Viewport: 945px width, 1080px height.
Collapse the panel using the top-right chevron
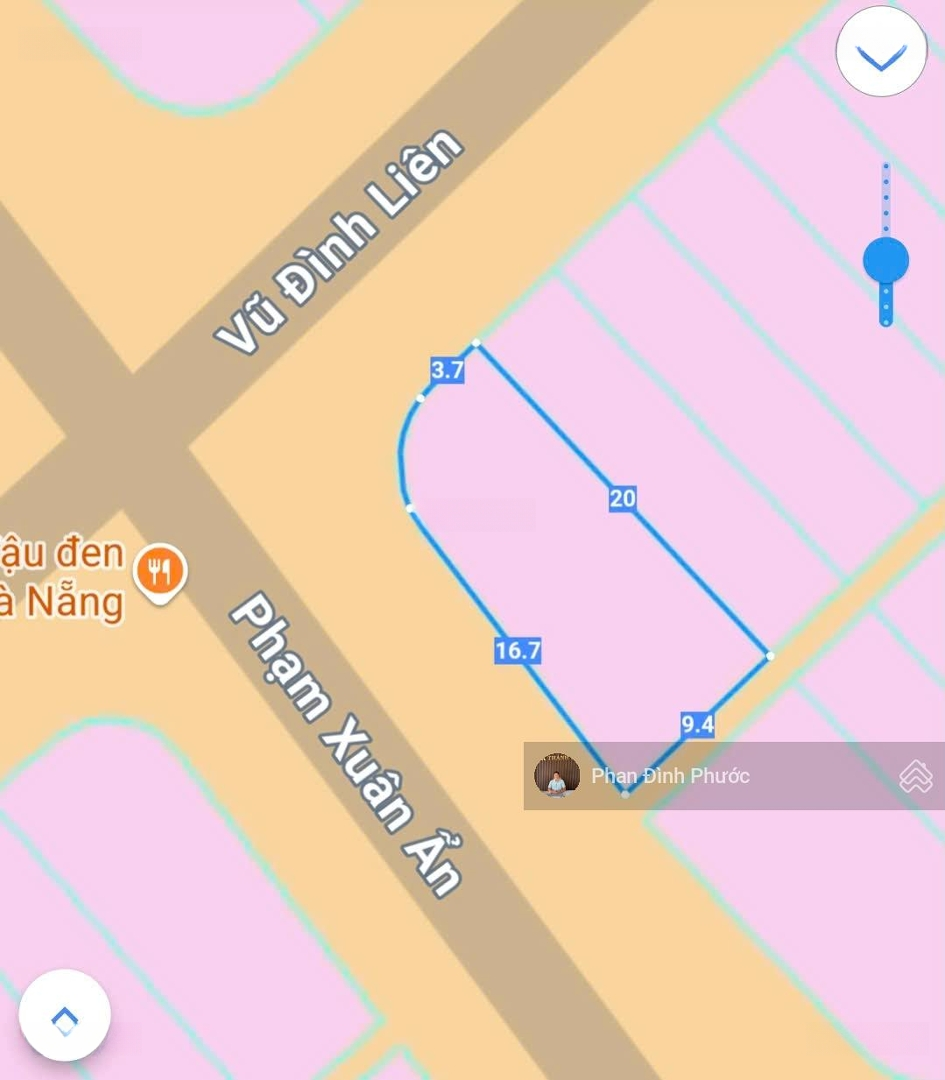[880, 51]
